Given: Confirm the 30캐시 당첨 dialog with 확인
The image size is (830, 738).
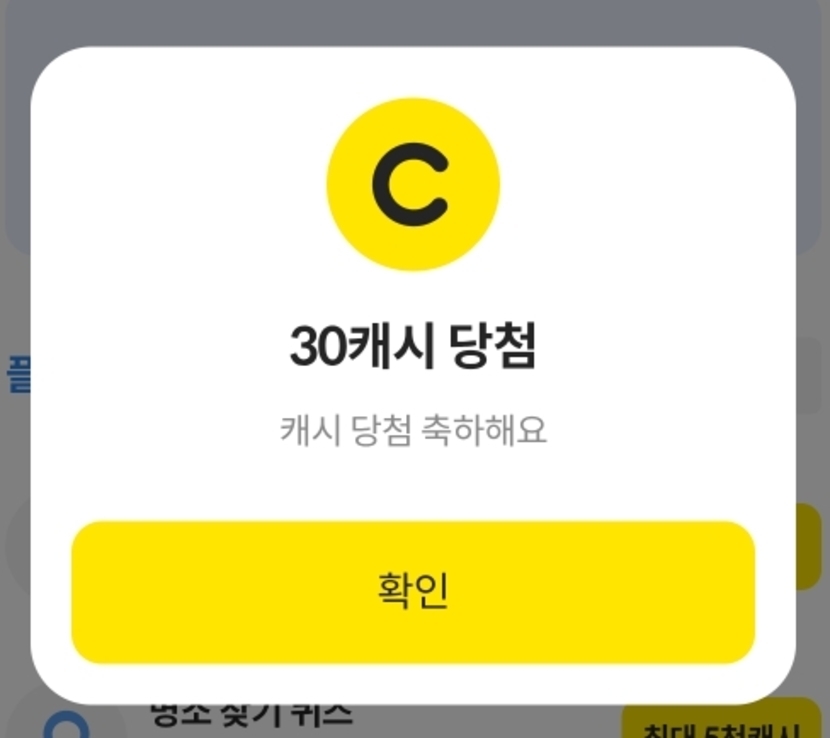Looking at the screenshot, I should (412, 591).
